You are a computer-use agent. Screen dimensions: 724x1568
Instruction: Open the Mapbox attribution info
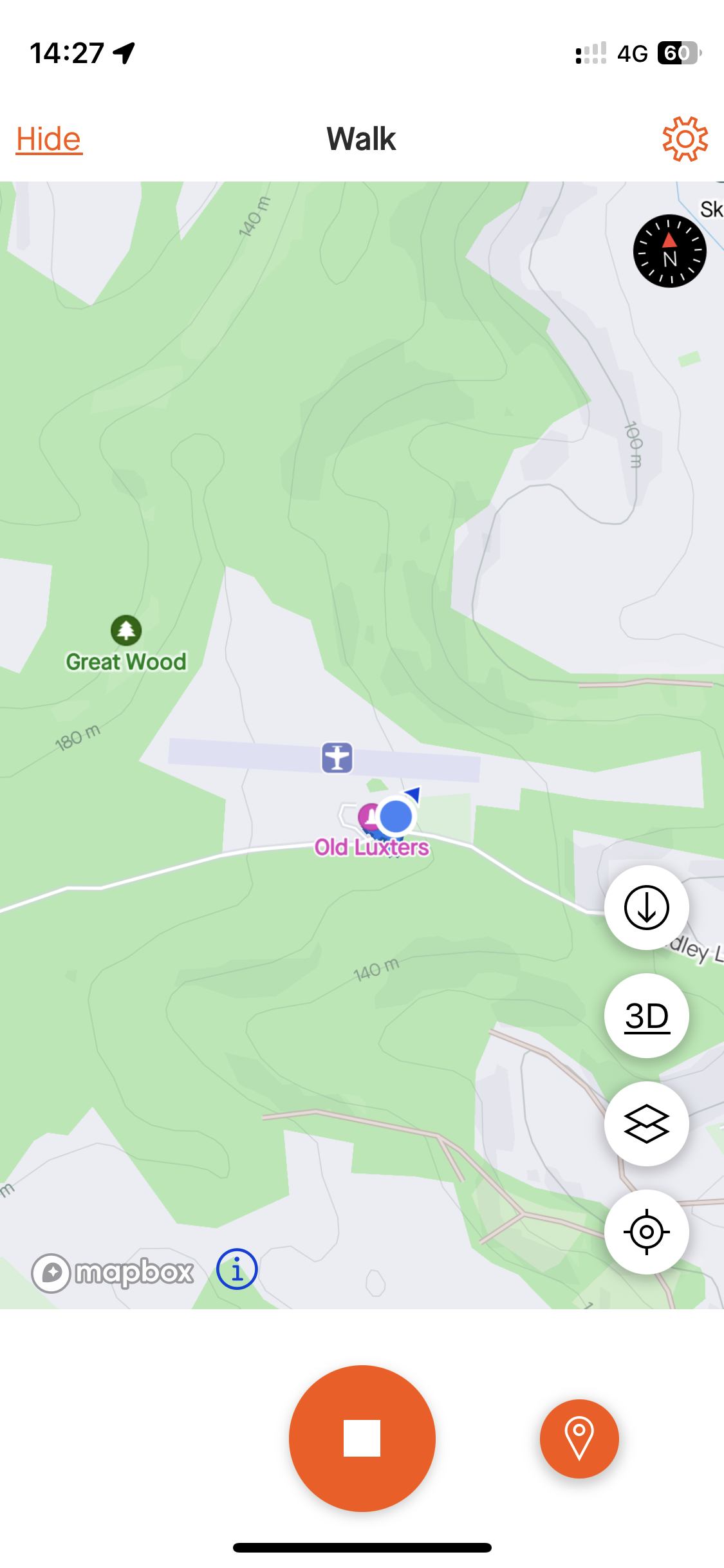point(237,1269)
